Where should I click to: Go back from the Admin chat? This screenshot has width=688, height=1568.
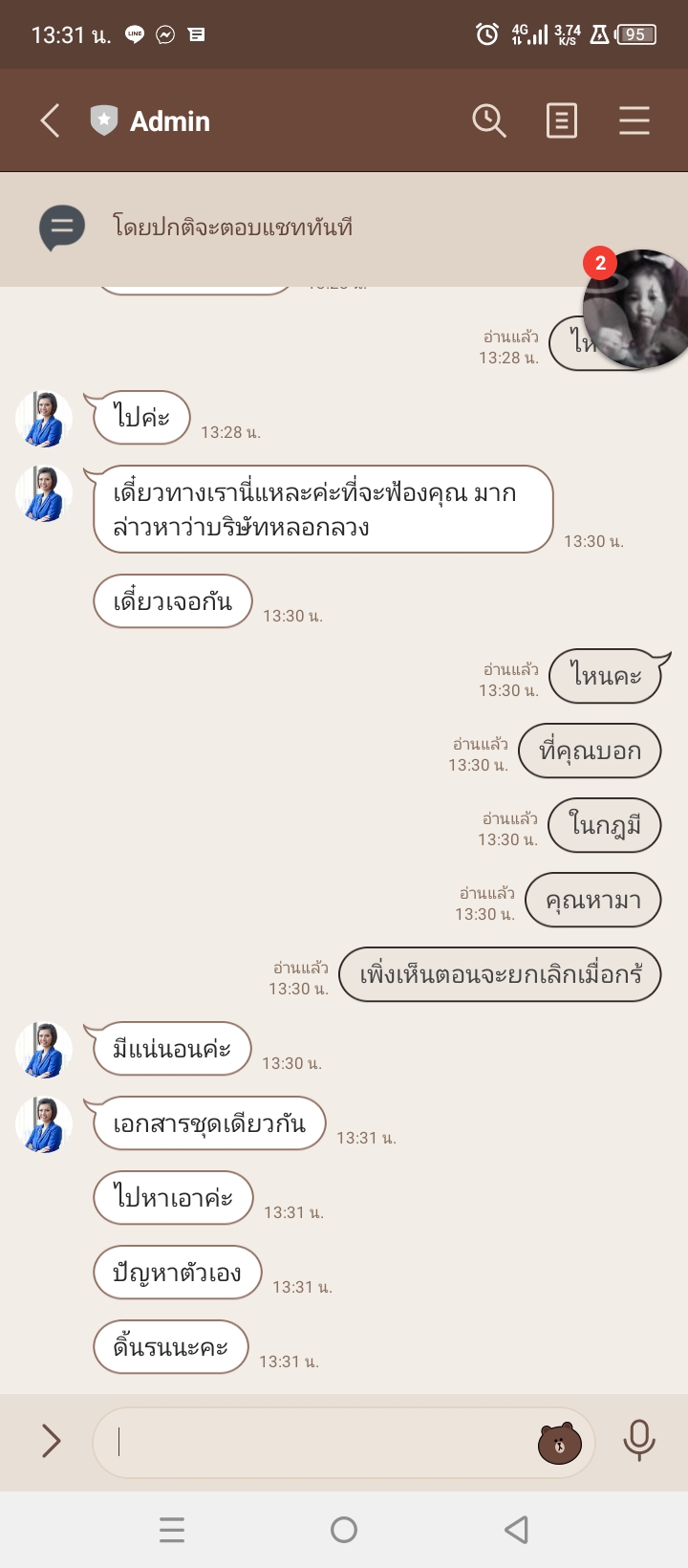tap(51, 121)
